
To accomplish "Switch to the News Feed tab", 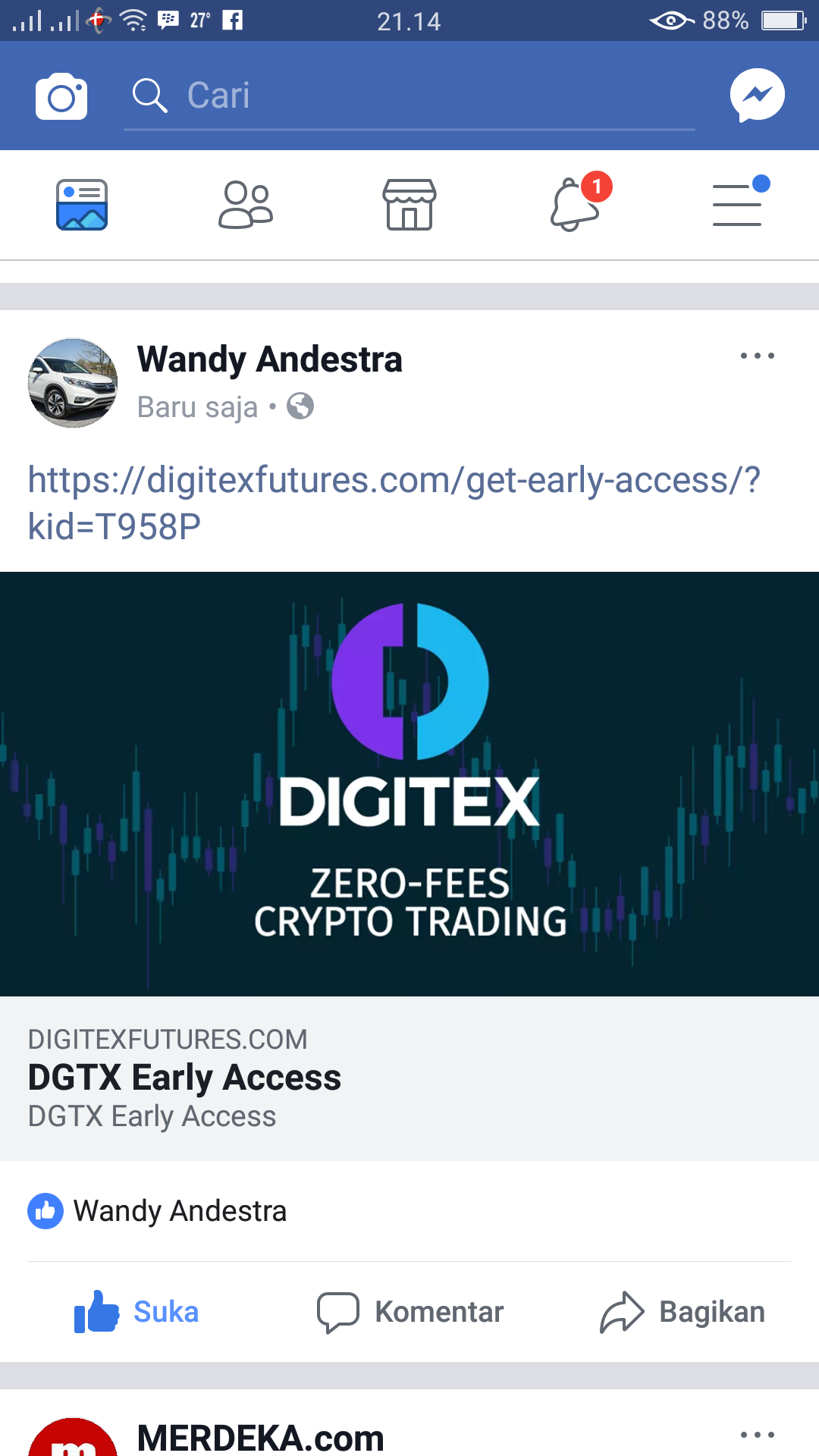I will pyautogui.click(x=82, y=203).
